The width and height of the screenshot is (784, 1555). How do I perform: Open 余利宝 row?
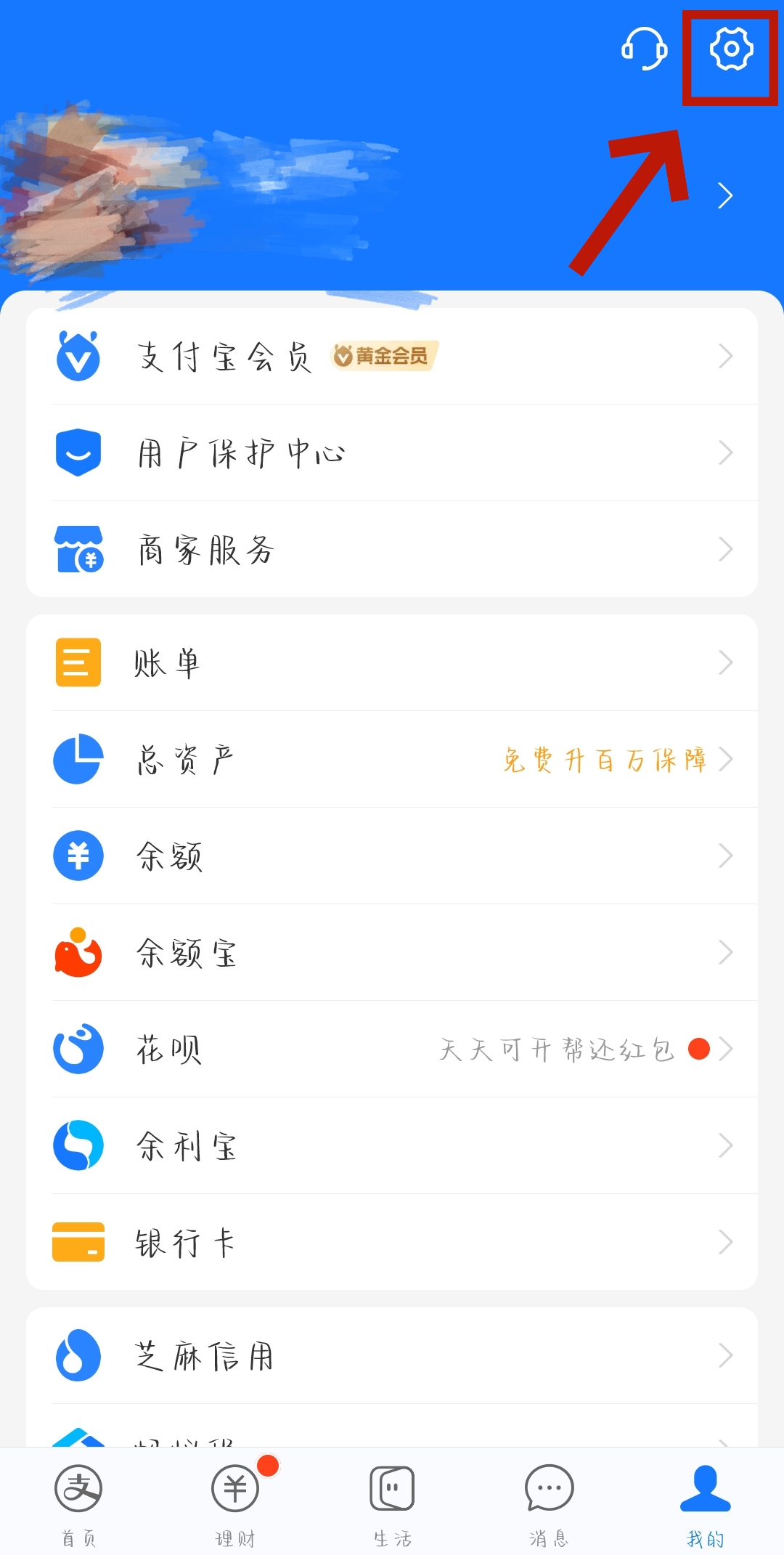pos(392,1145)
